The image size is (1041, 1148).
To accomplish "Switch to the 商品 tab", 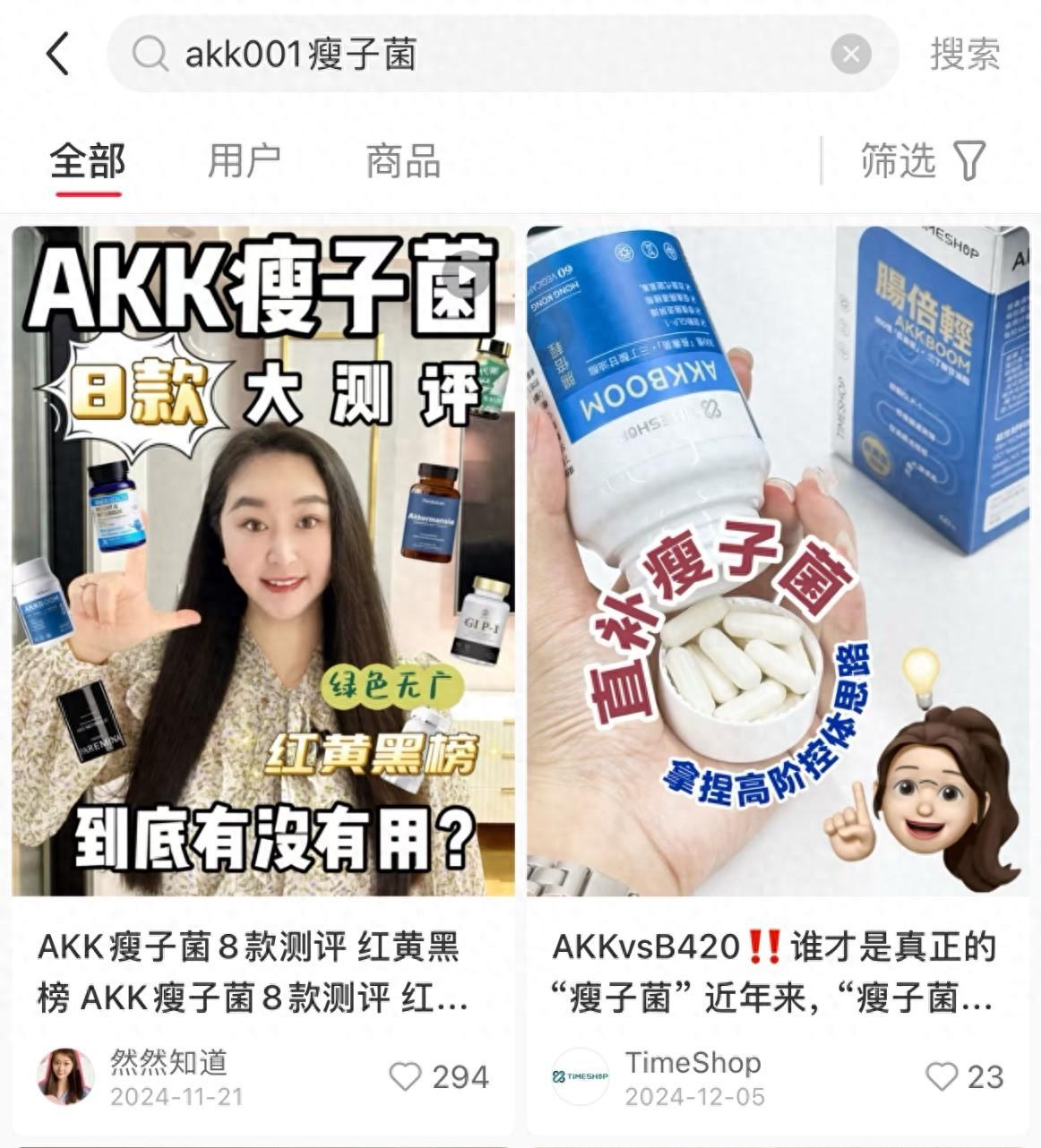I will [403, 162].
